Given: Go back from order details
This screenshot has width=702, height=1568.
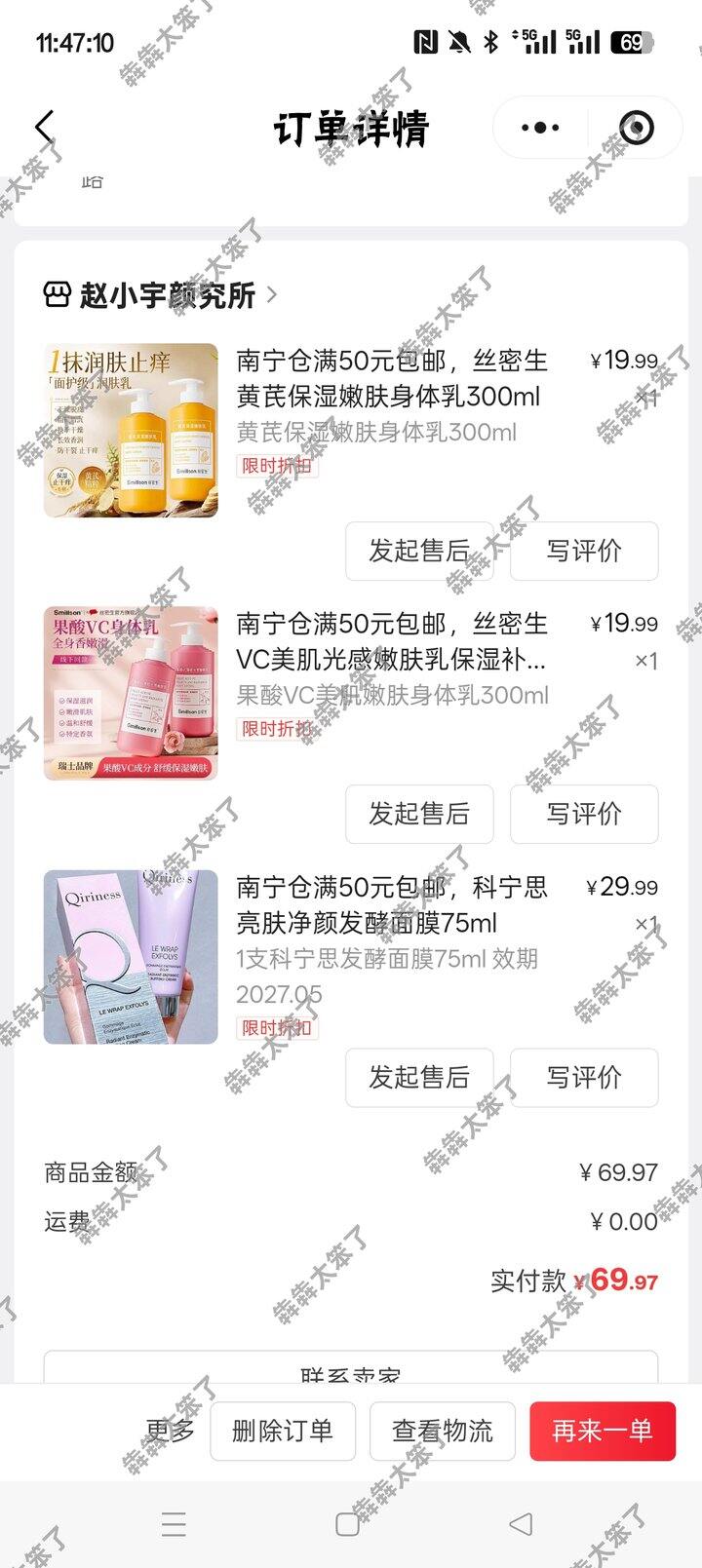Looking at the screenshot, I should [x=44, y=128].
